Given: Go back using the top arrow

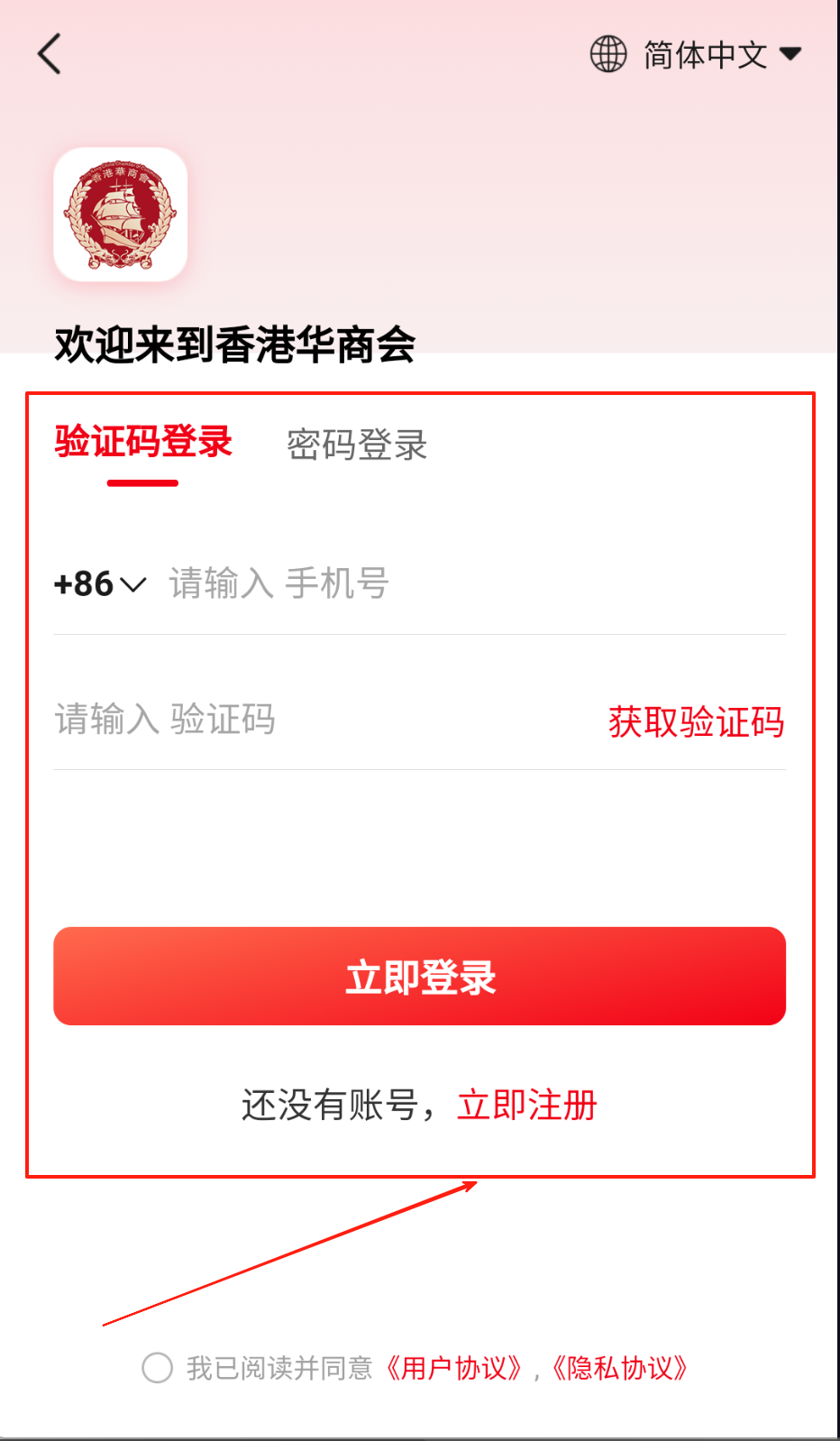Looking at the screenshot, I should [x=50, y=54].
